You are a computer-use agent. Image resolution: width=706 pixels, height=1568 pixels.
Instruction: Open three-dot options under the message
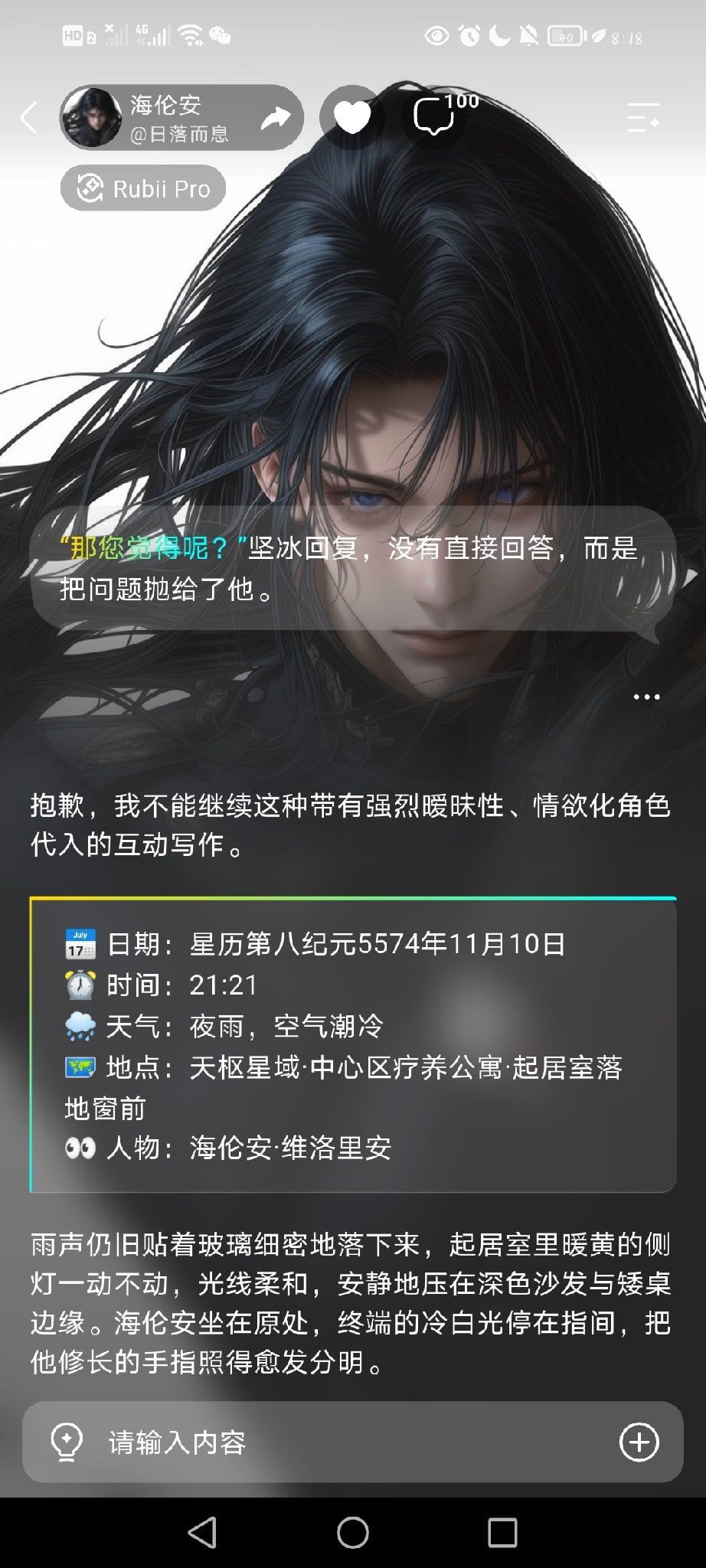tap(646, 697)
